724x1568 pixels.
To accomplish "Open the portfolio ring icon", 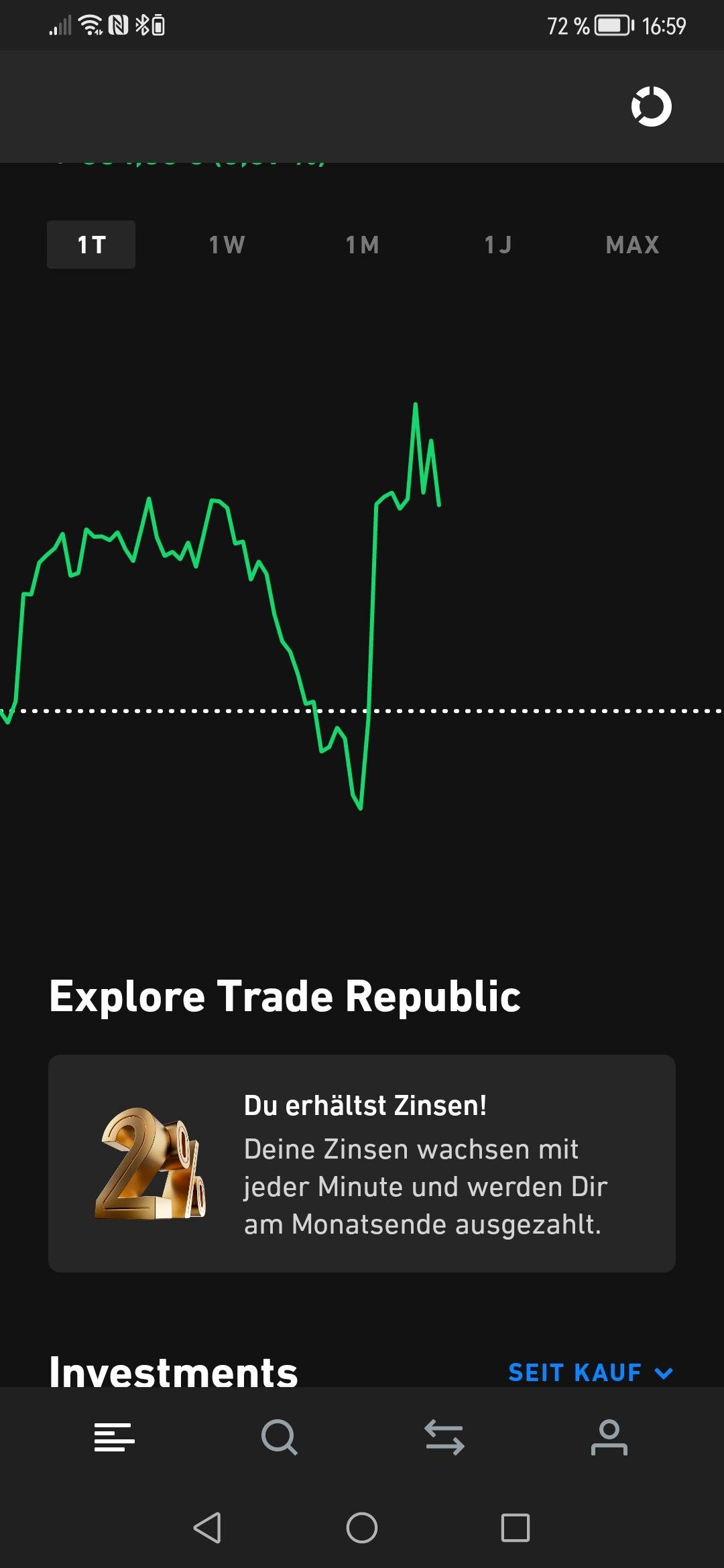I will (651, 107).
